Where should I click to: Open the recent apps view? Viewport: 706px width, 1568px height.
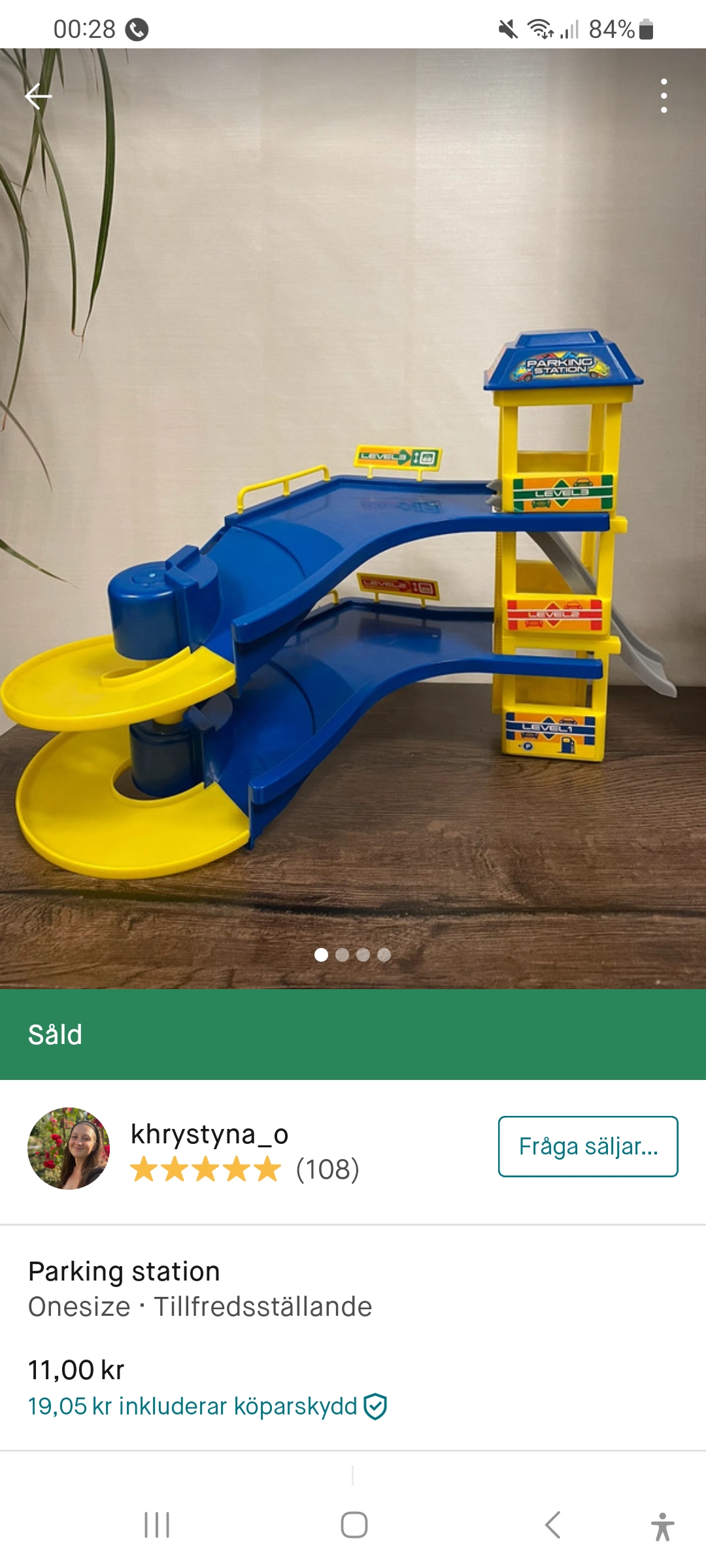(x=157, y=1525)
